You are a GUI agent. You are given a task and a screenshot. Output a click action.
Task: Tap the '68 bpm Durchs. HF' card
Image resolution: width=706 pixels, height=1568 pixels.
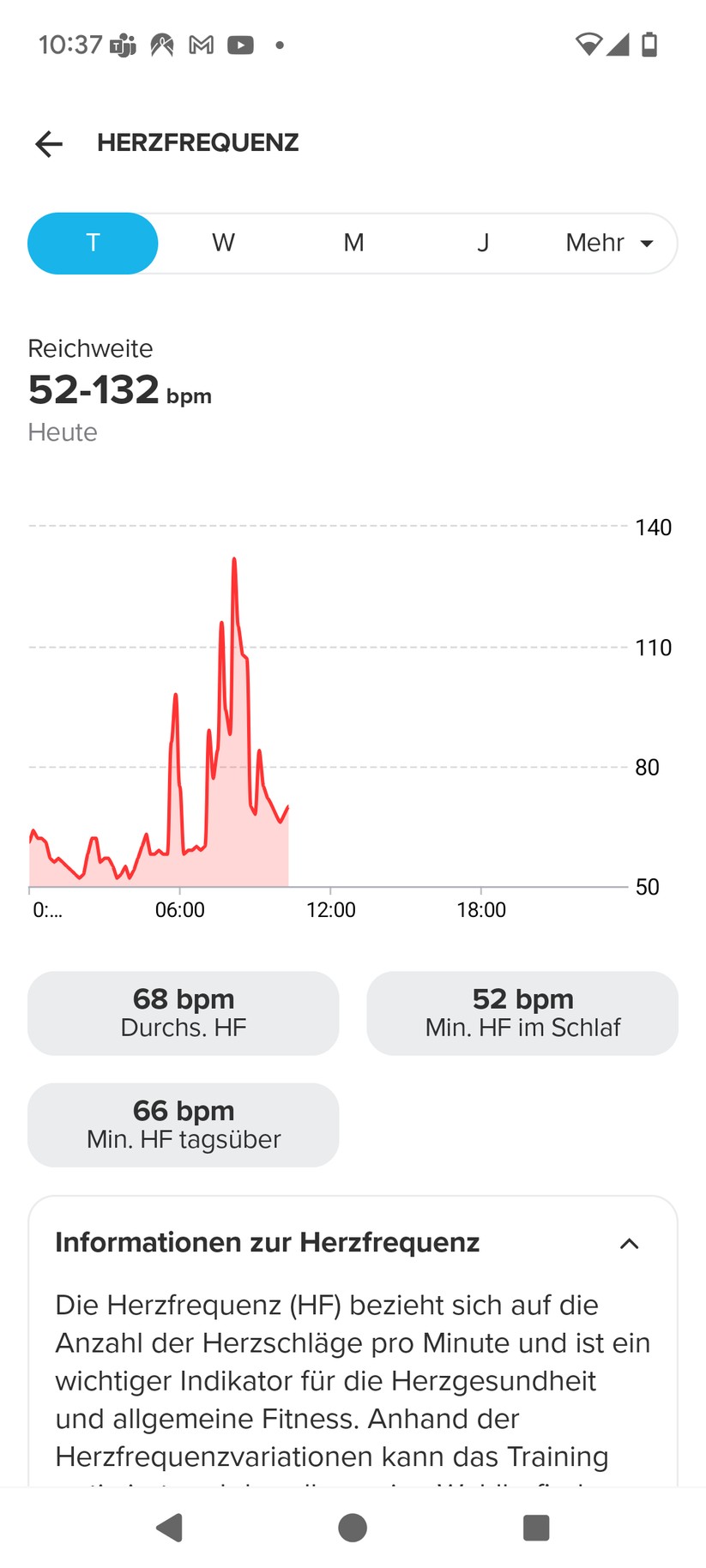click(x=183, y=1013)
